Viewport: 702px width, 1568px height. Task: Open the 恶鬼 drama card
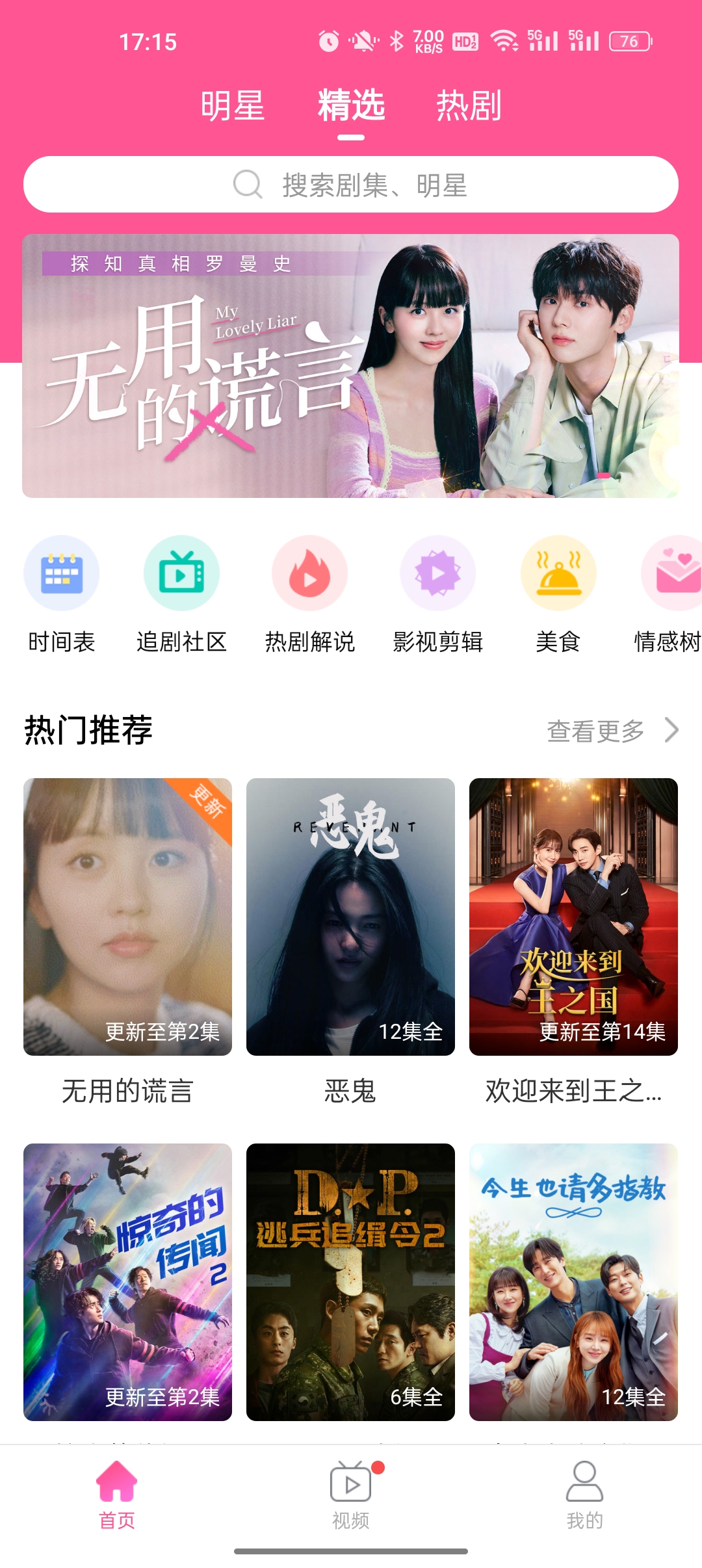(350, 917)
